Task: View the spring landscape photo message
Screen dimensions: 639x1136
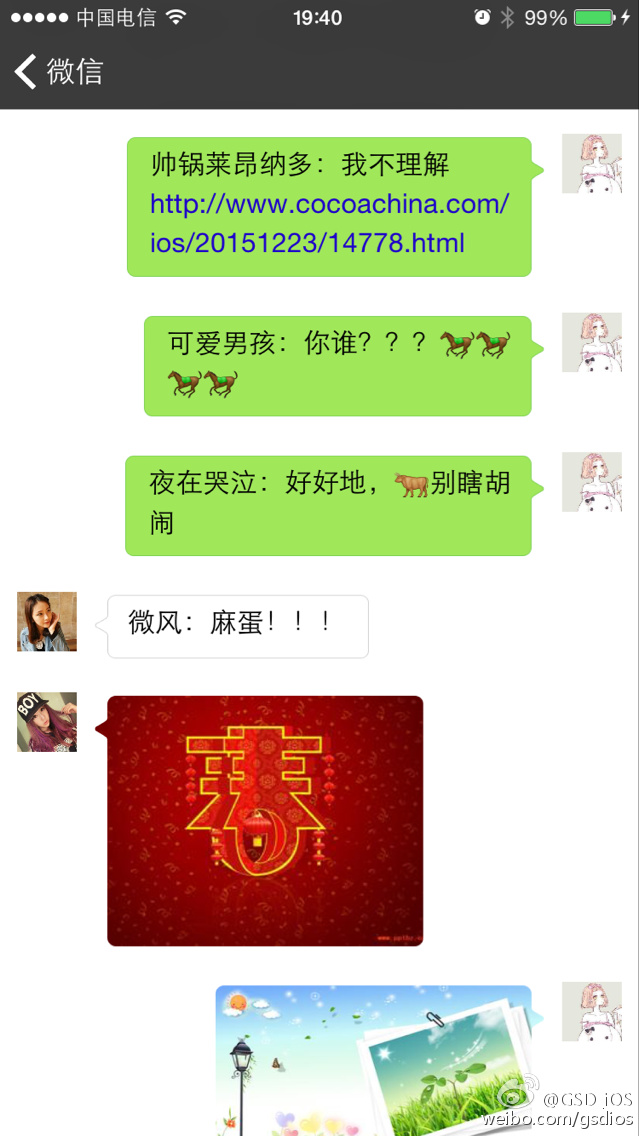Action: tap(374, 1060)
